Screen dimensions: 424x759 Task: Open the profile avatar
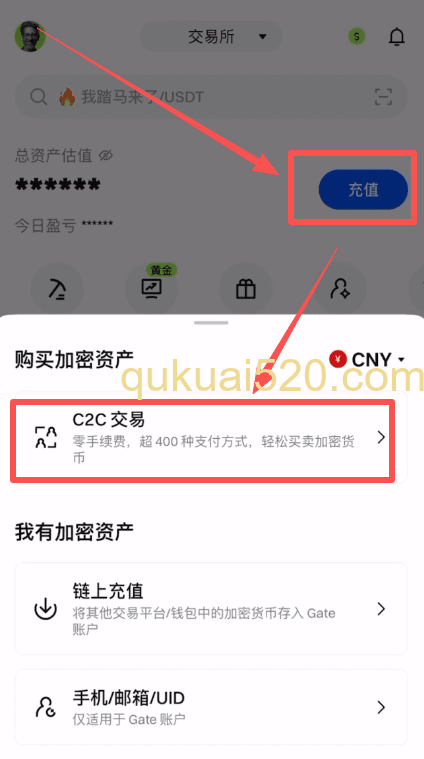pyautogui.click(x=30, y=36)
